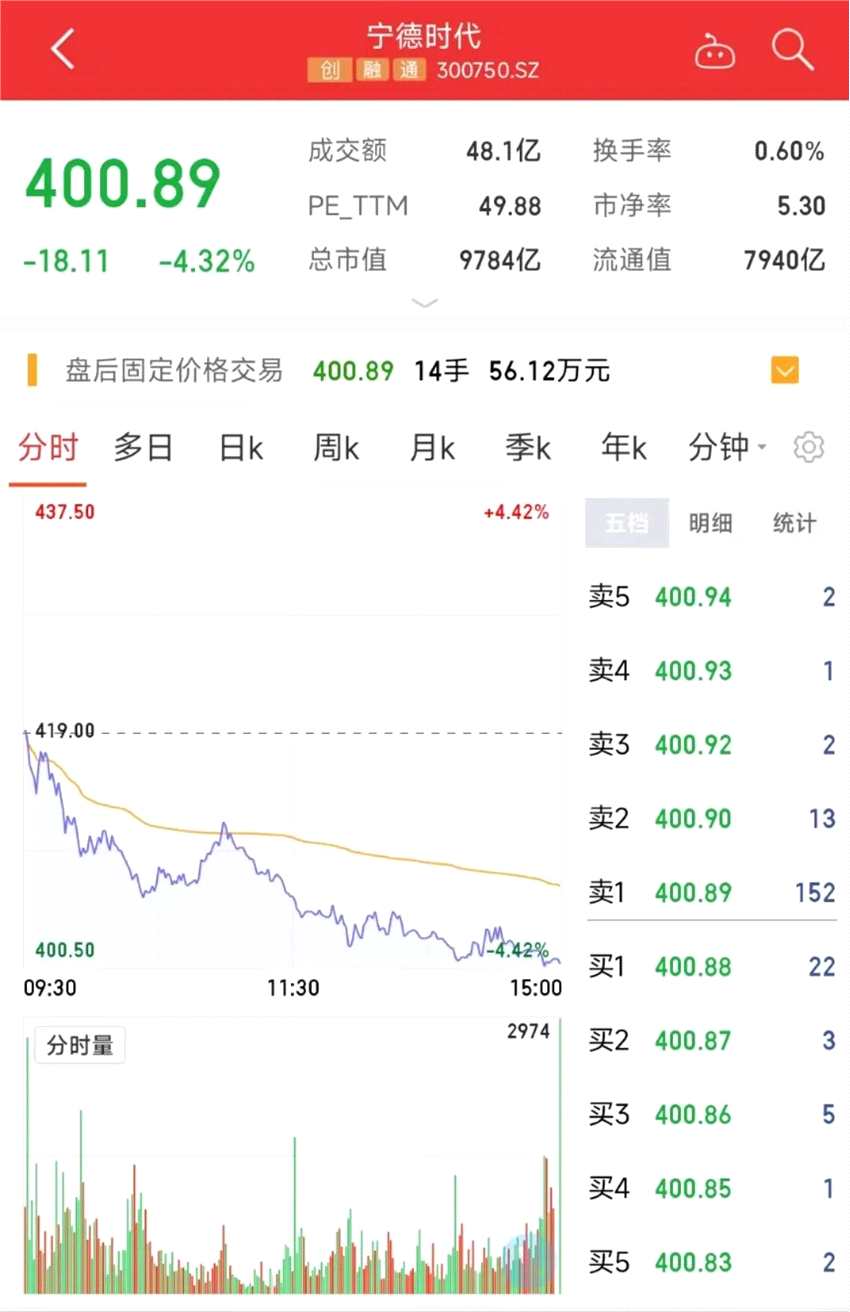Click the 卖1 ask price 400.89

pyautogui.click(x=693, y=892)
